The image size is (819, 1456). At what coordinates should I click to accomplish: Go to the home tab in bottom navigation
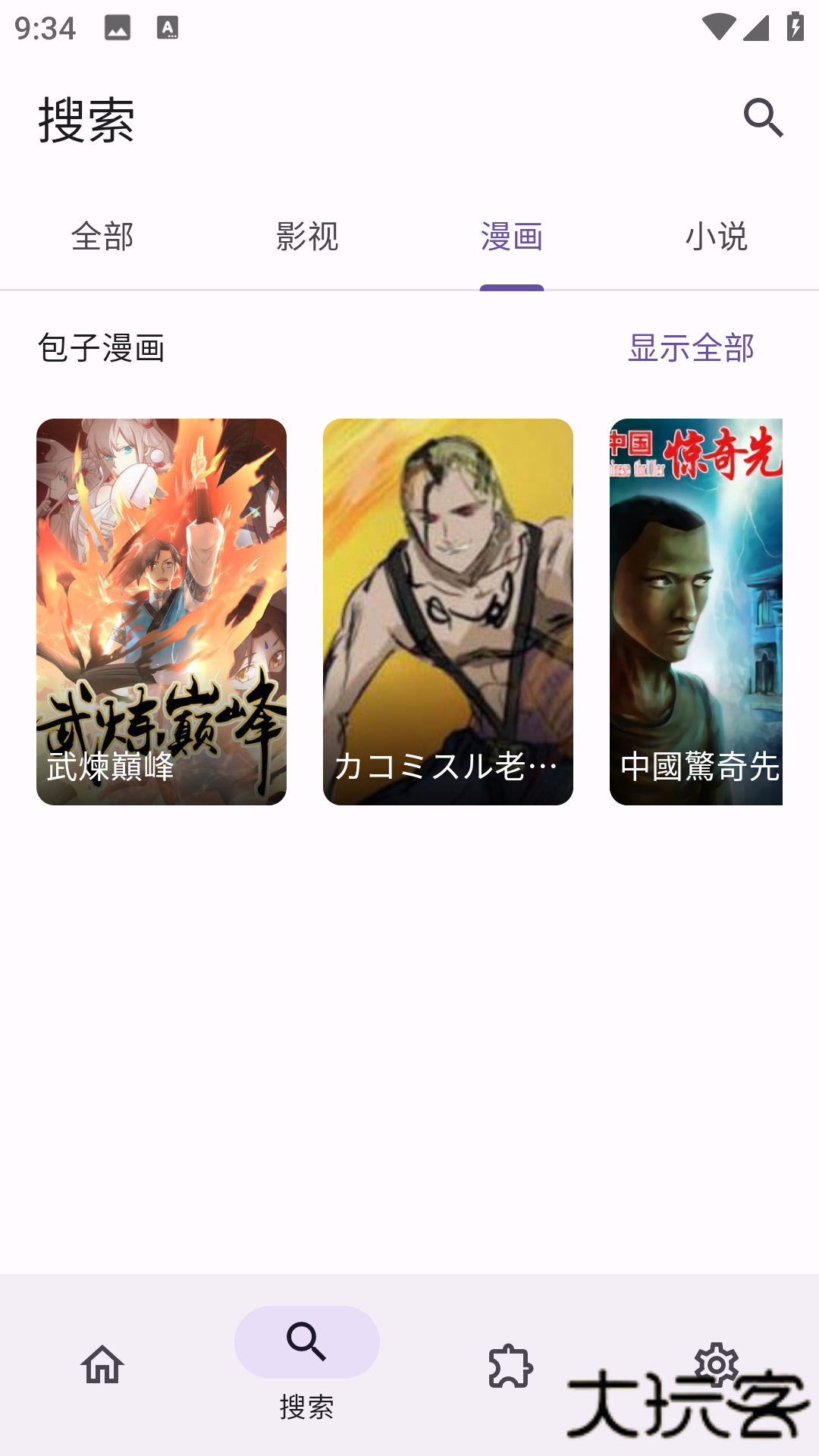pos(102,1365)
